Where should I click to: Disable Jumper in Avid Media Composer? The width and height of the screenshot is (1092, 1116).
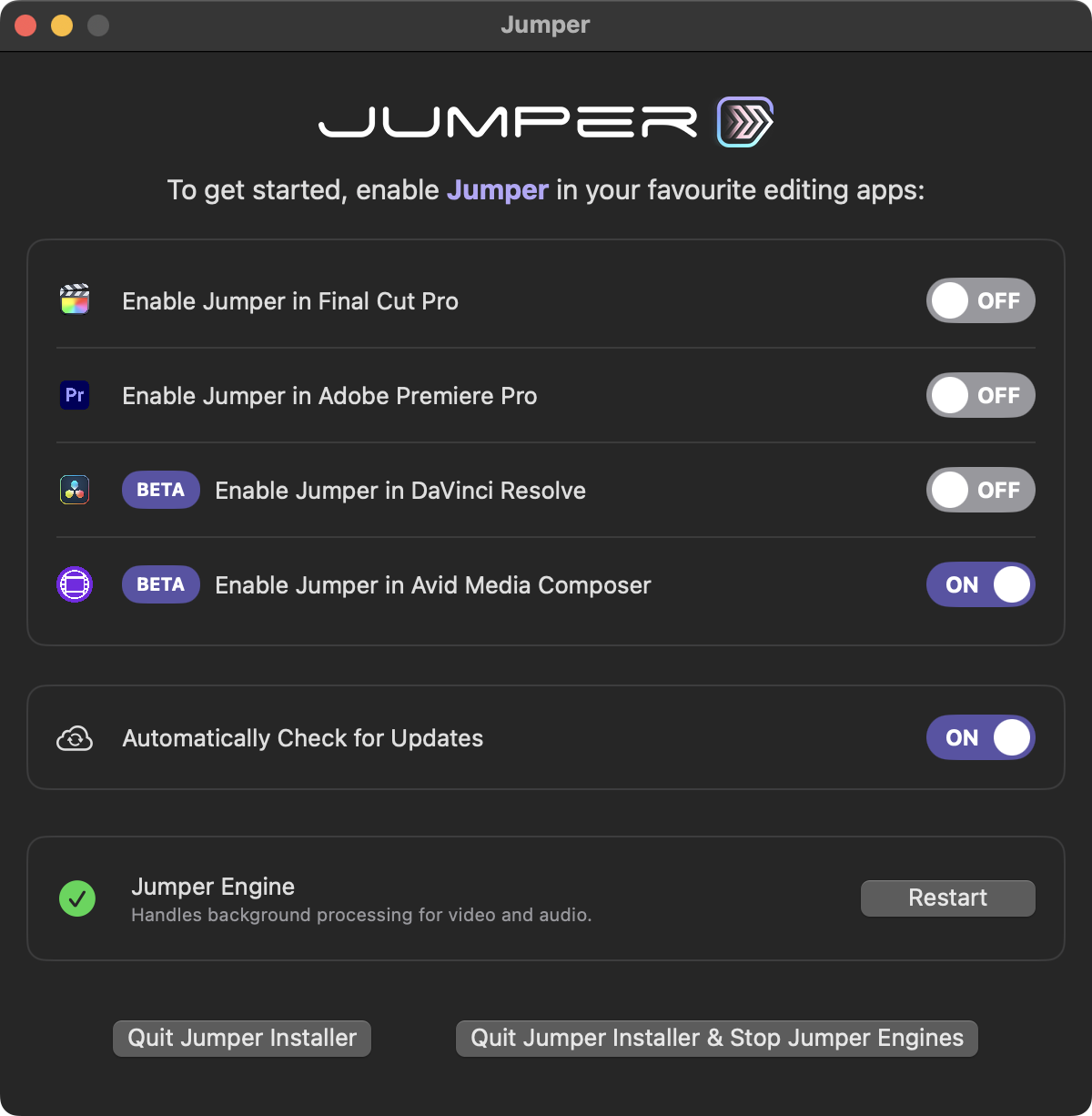980,584
